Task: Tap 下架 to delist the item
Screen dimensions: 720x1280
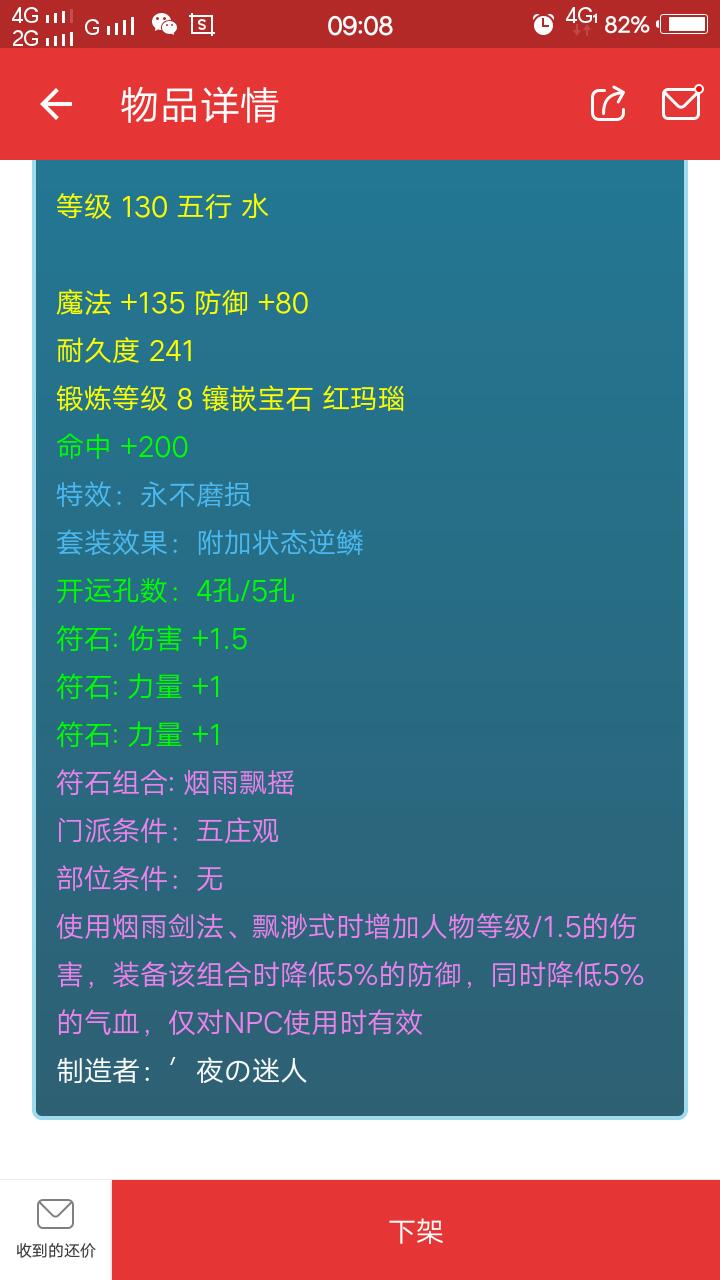Action: 416,1231
